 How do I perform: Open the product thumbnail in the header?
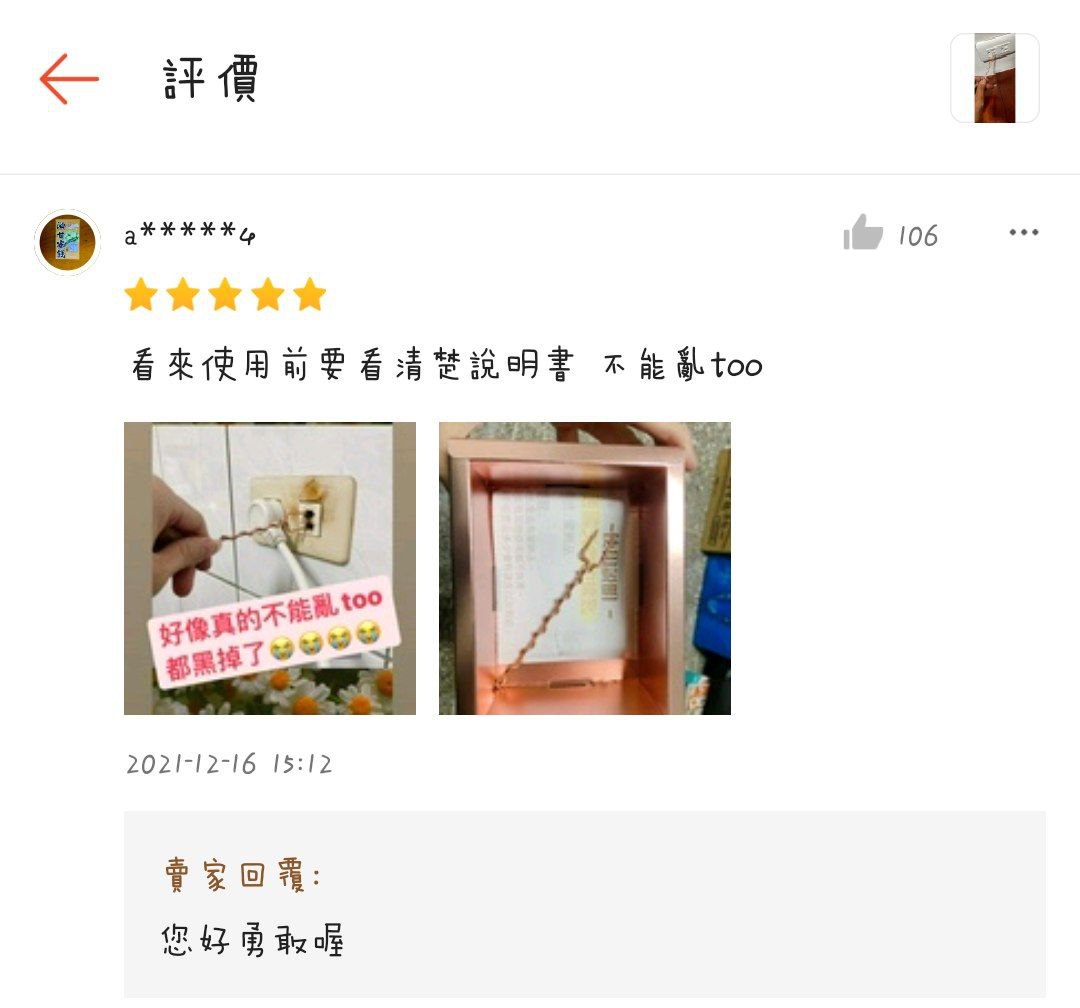994,79
